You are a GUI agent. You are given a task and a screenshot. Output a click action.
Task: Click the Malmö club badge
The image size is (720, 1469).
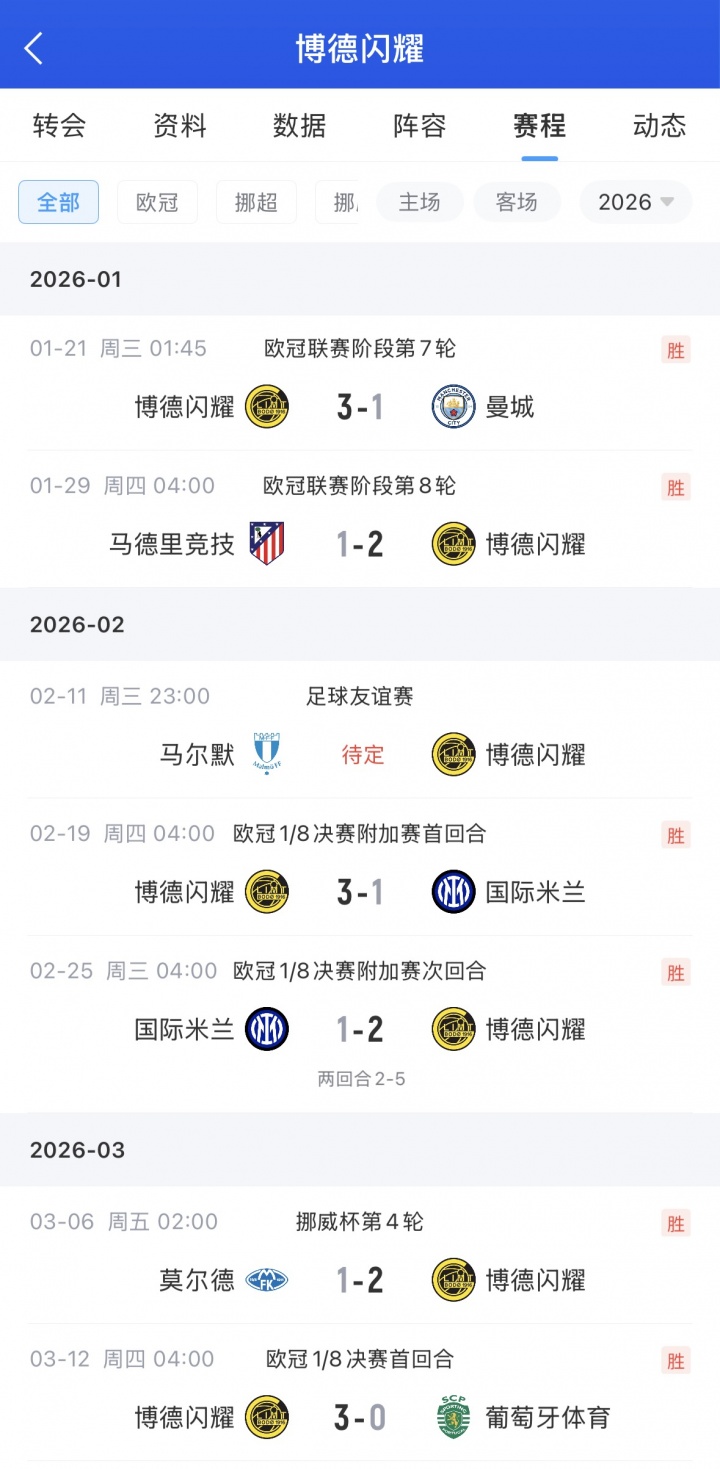[263, 754]
